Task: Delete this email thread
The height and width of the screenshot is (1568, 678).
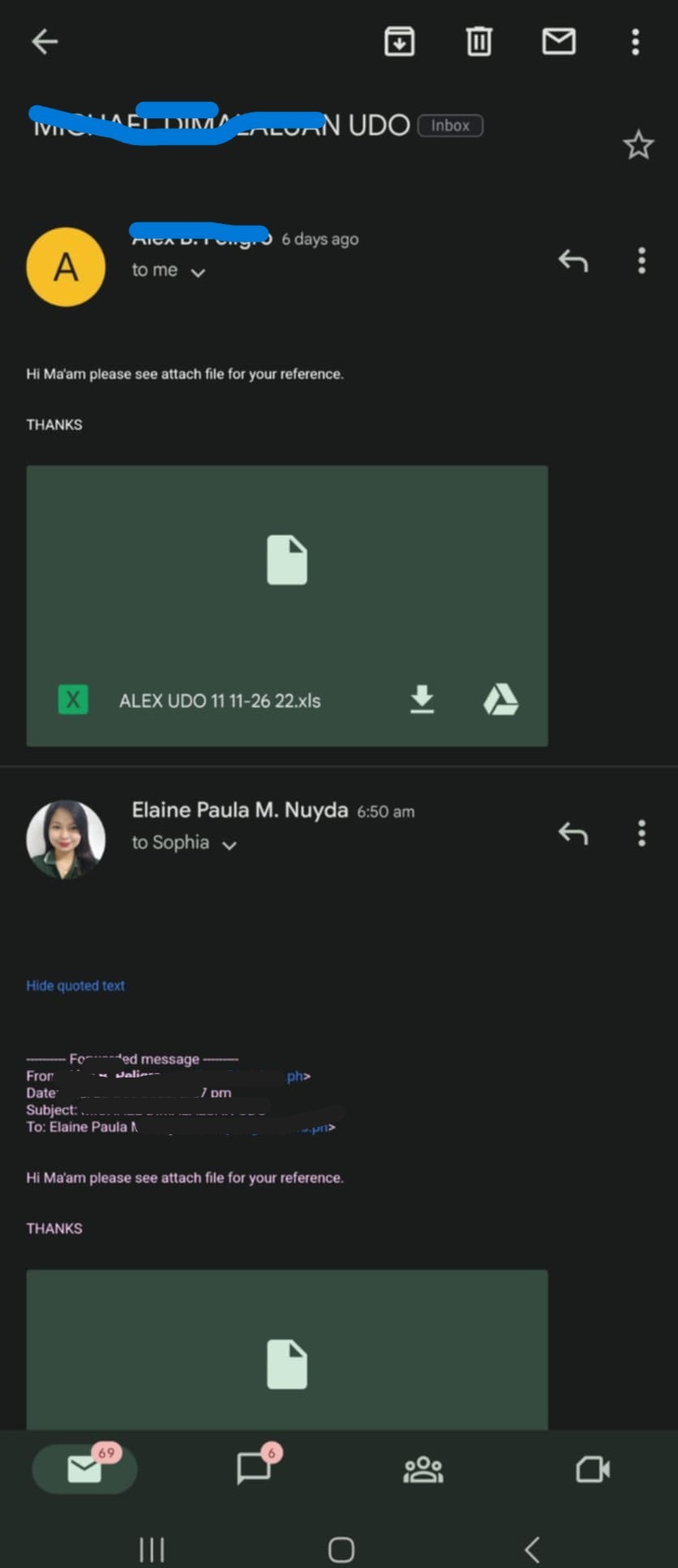Action: (x=479, y=41)
